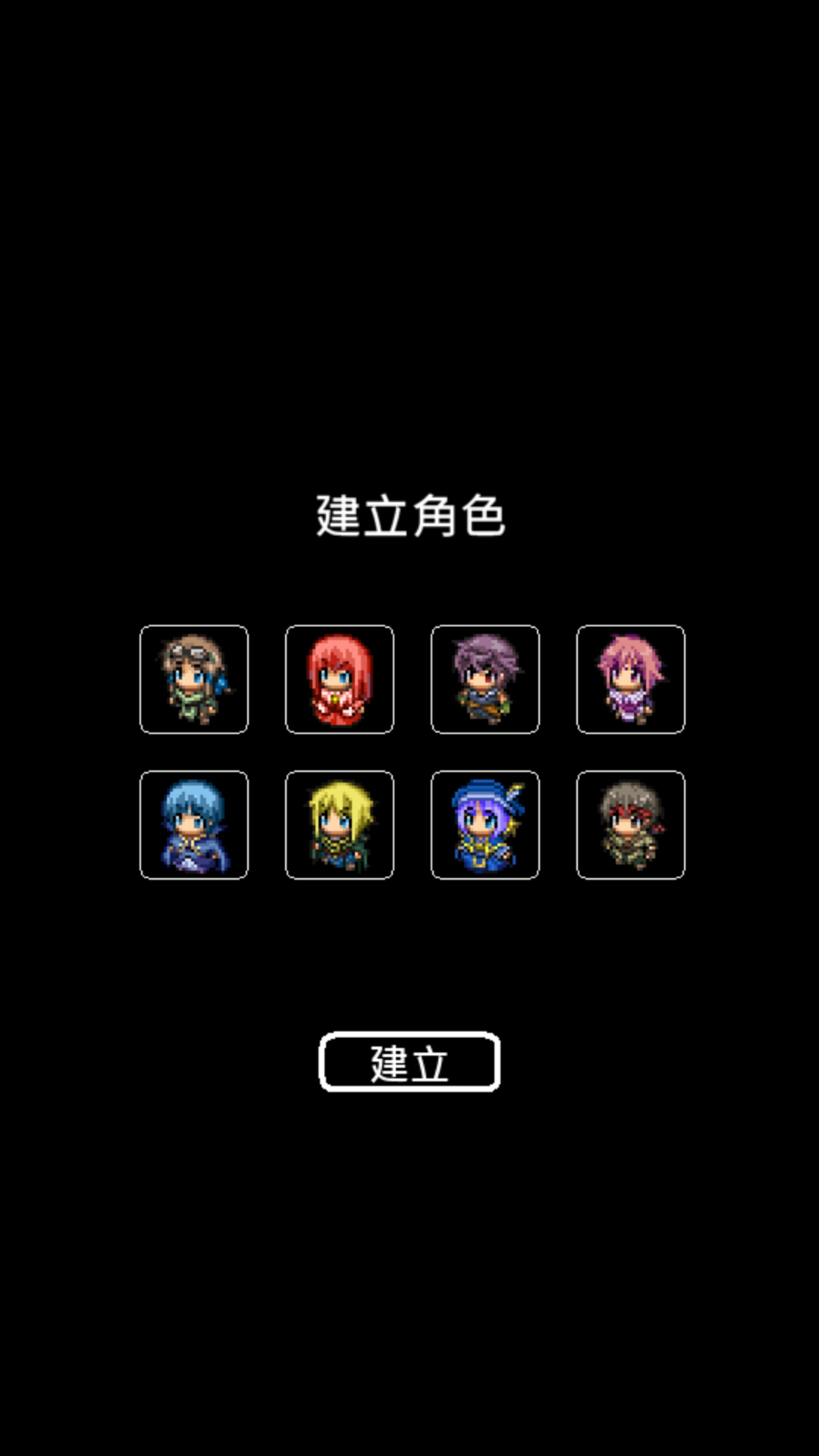Choose the red-haired character

pyautogui.click(x=340, y=679)
